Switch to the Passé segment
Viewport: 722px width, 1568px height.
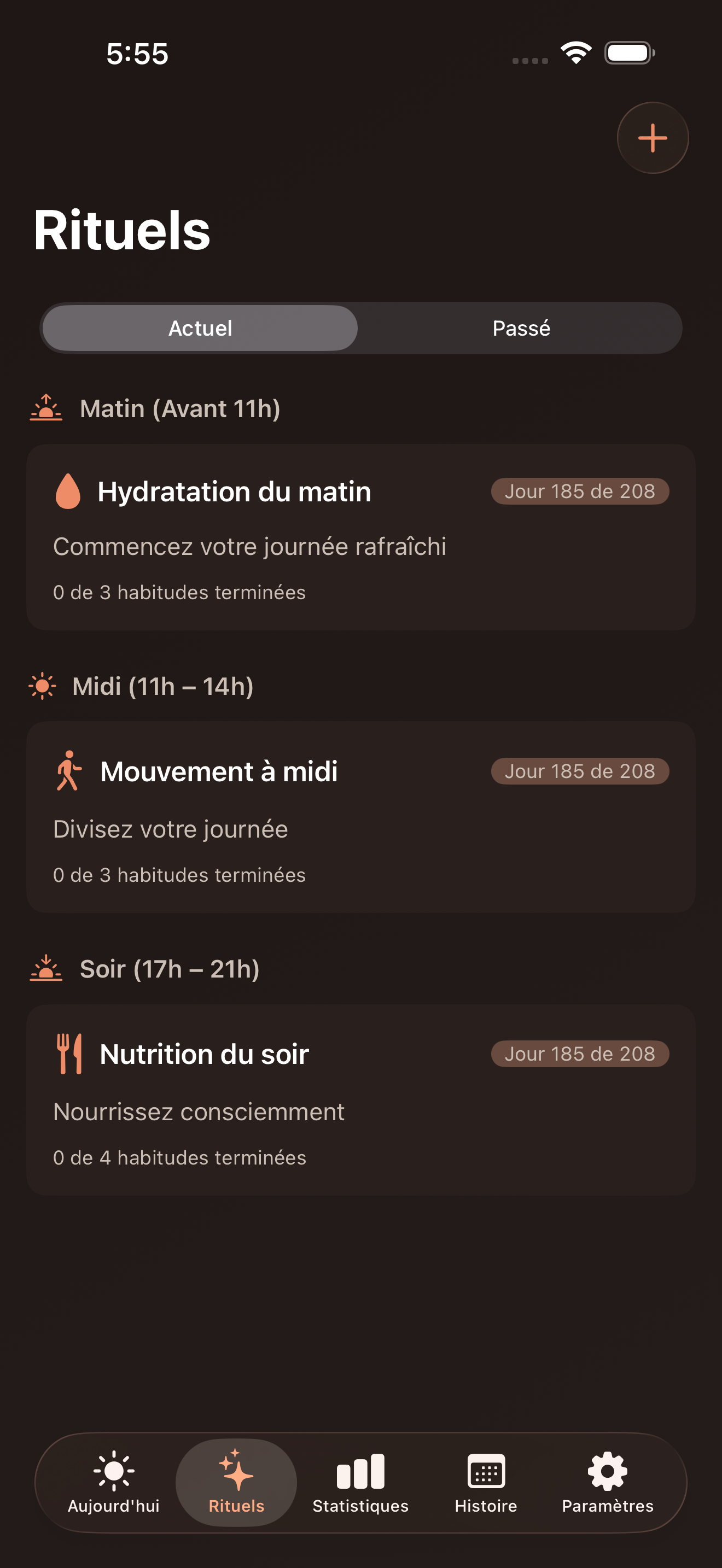pos(521,328)
